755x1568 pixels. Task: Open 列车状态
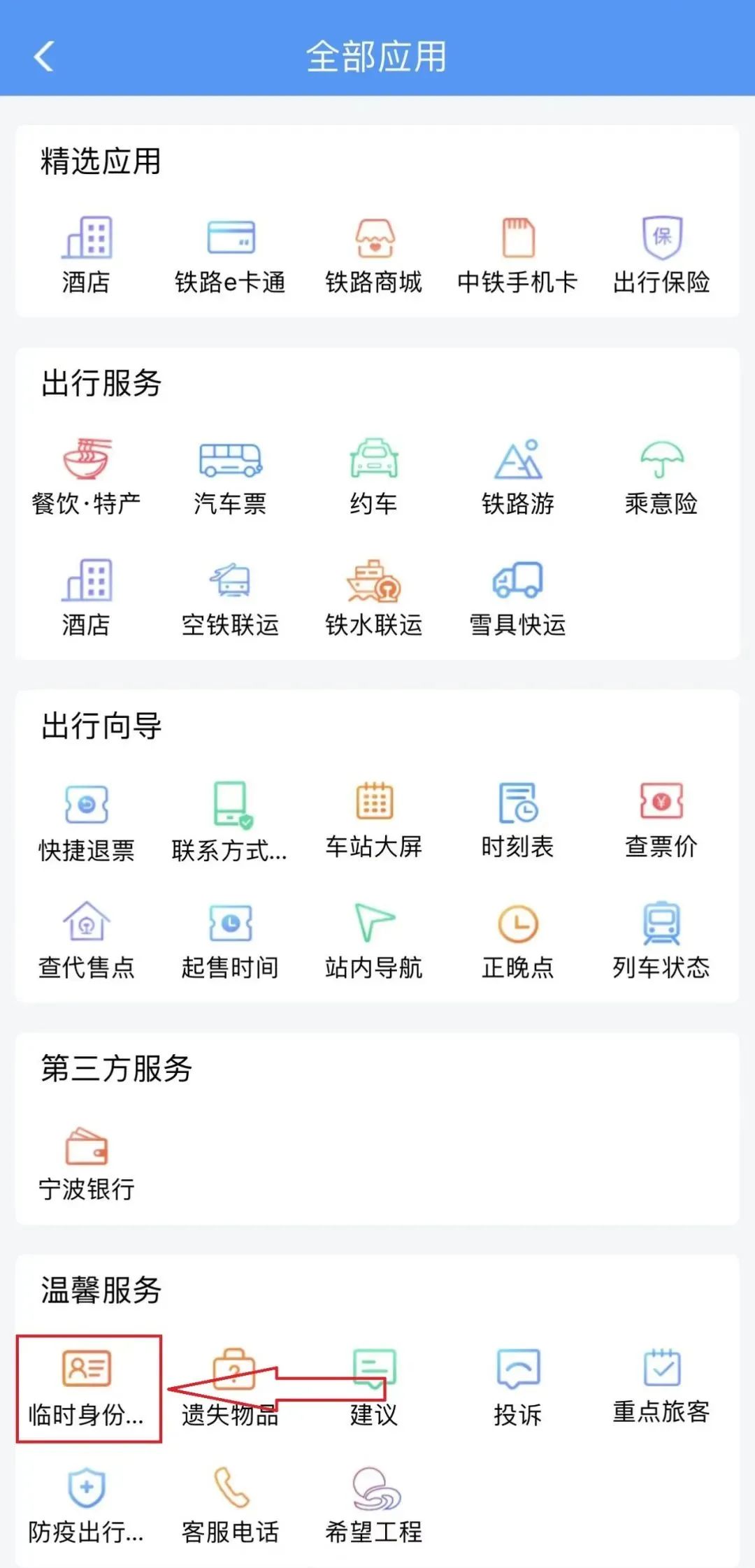point(661,941)
